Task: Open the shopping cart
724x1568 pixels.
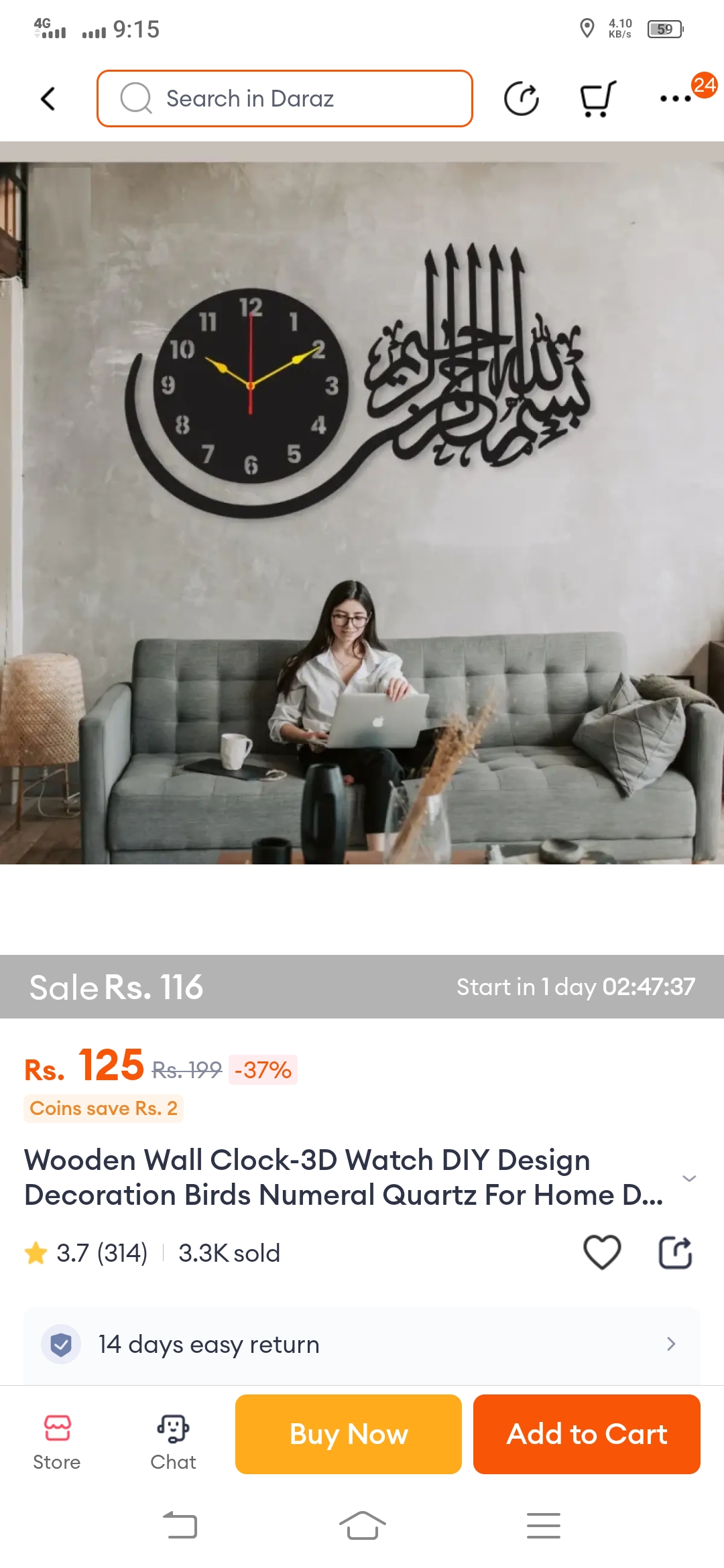Action: [x=597, y=99]
